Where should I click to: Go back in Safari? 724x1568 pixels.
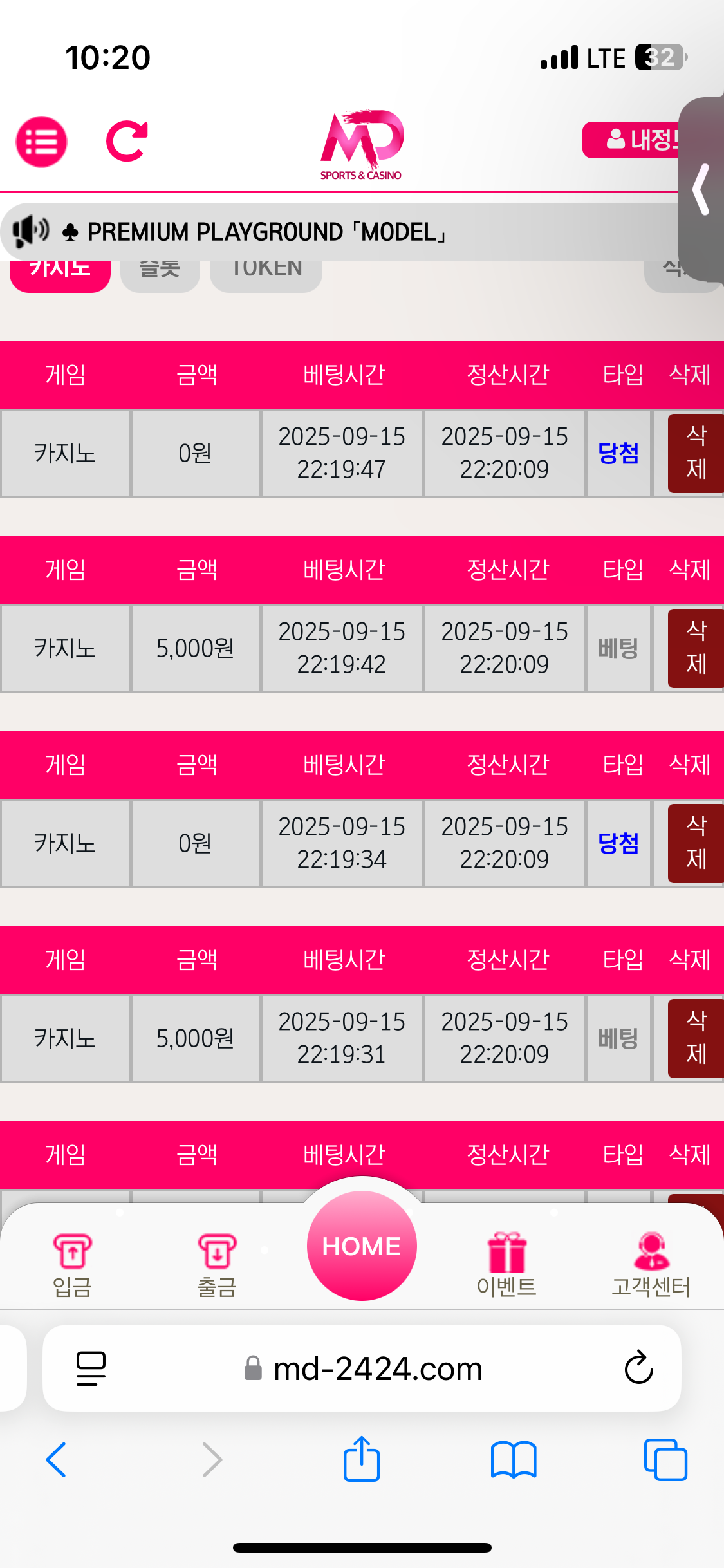click(x=57, y=1460)
